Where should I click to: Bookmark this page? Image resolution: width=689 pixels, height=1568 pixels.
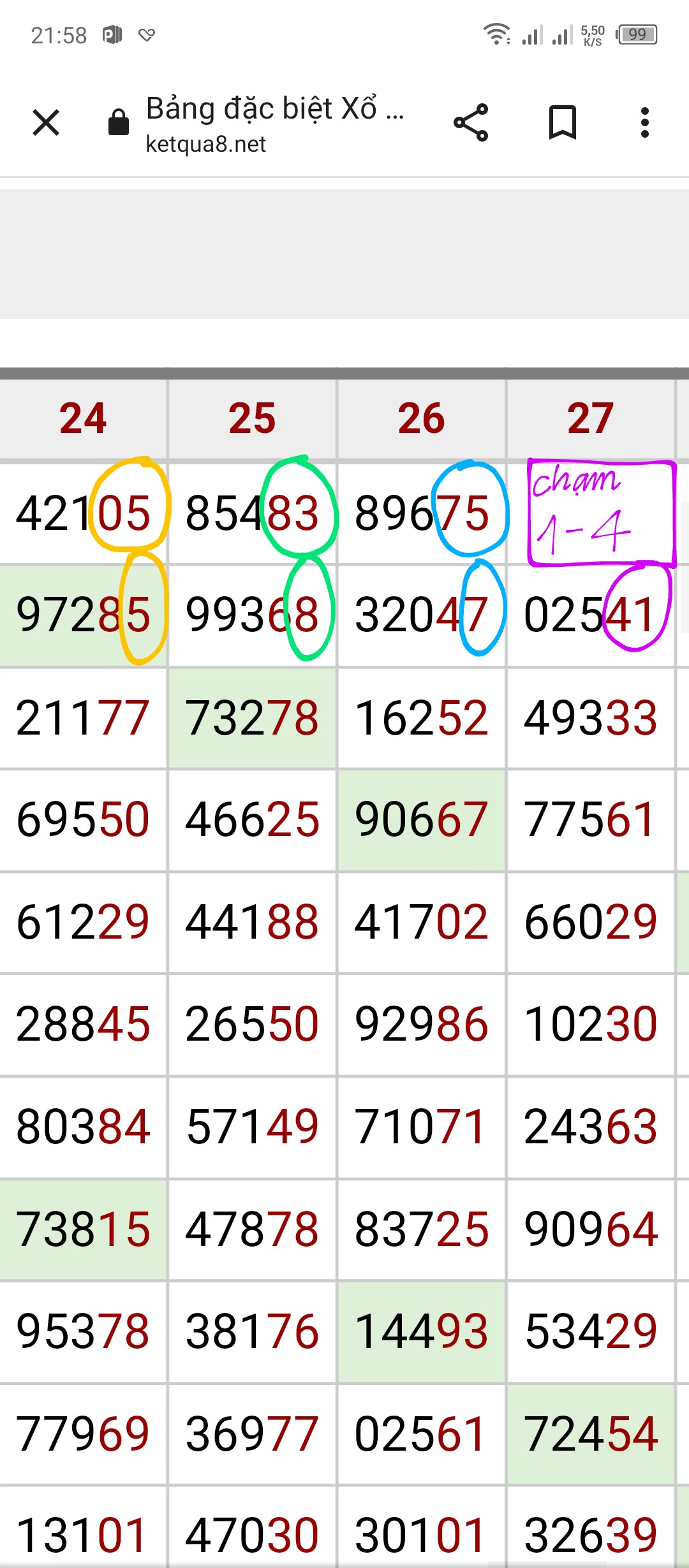point(563,122)
